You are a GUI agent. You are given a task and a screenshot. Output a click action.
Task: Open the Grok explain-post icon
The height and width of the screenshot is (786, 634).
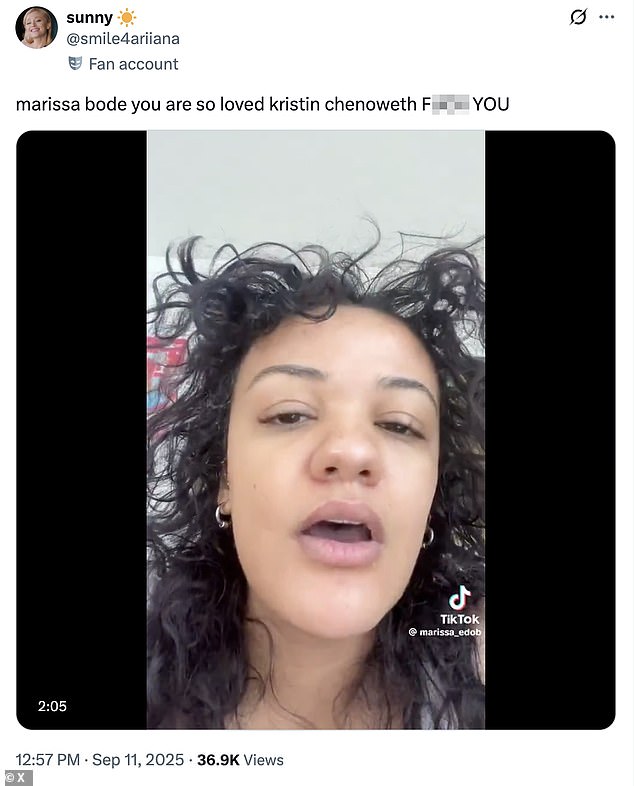(577, 17)
